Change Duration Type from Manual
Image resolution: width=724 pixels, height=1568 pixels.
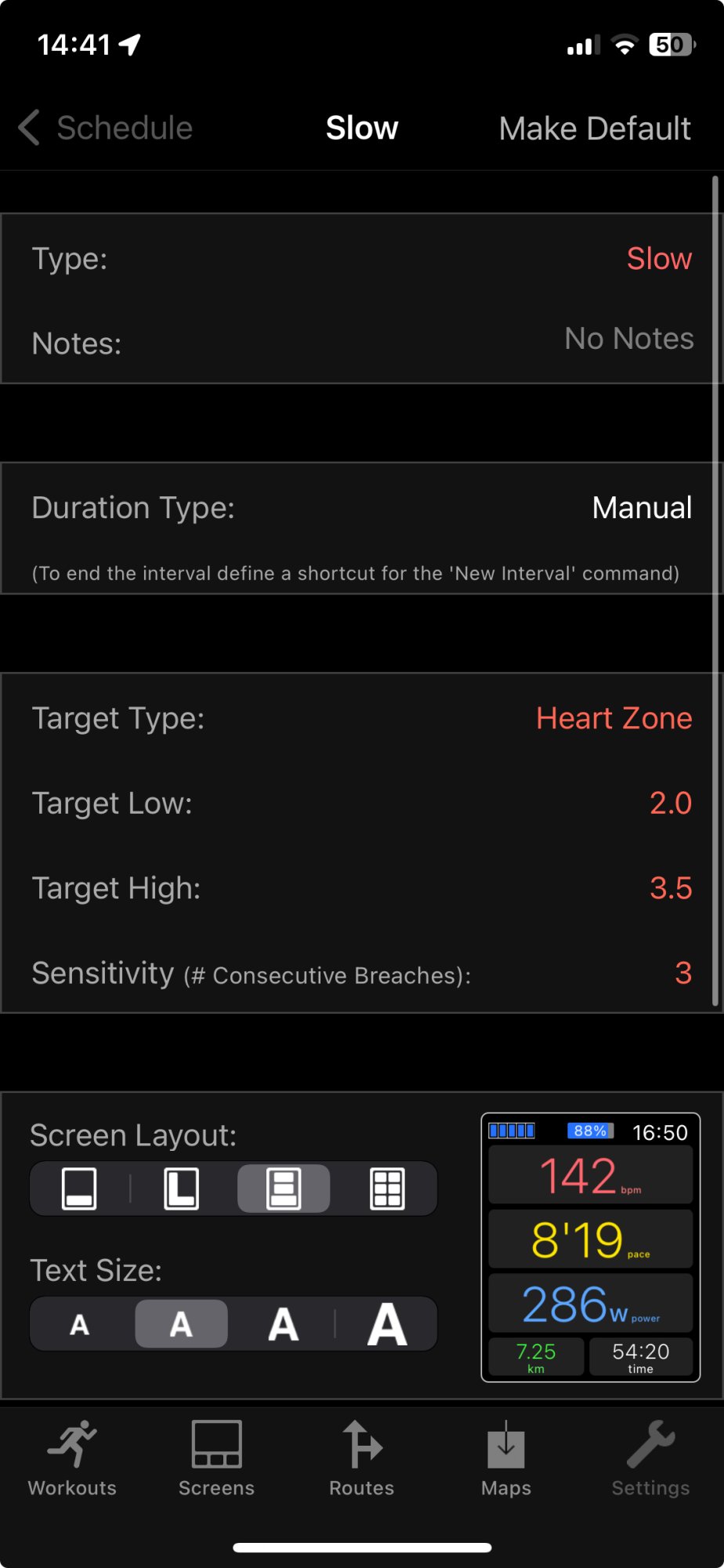[x=641, y=508]
